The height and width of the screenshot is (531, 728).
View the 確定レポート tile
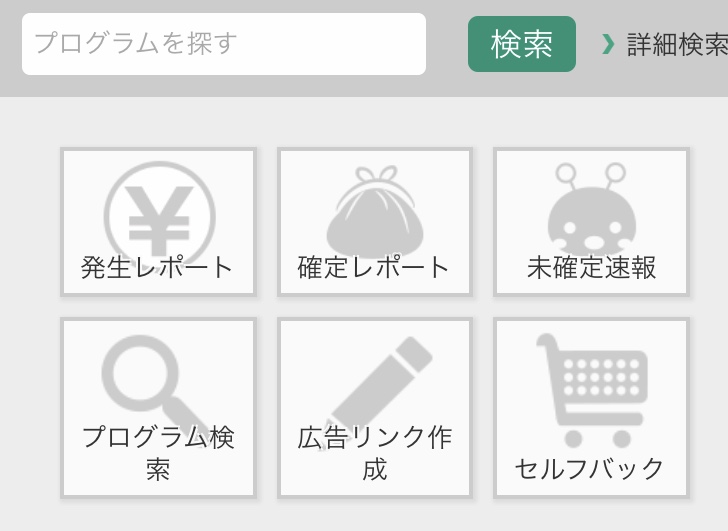tap(374, 222)
